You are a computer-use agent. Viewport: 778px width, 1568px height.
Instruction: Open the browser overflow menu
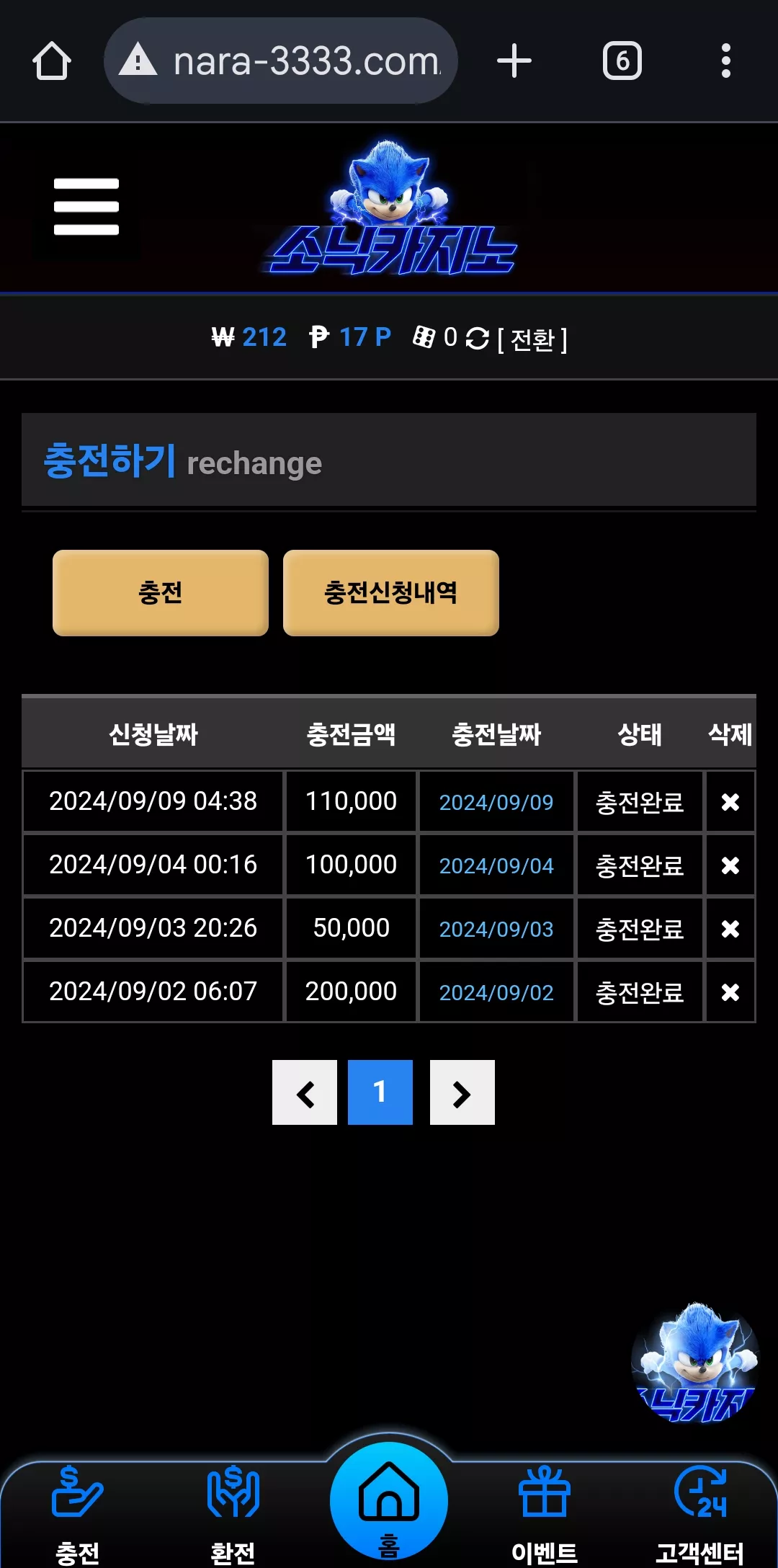tap(726, 61)
